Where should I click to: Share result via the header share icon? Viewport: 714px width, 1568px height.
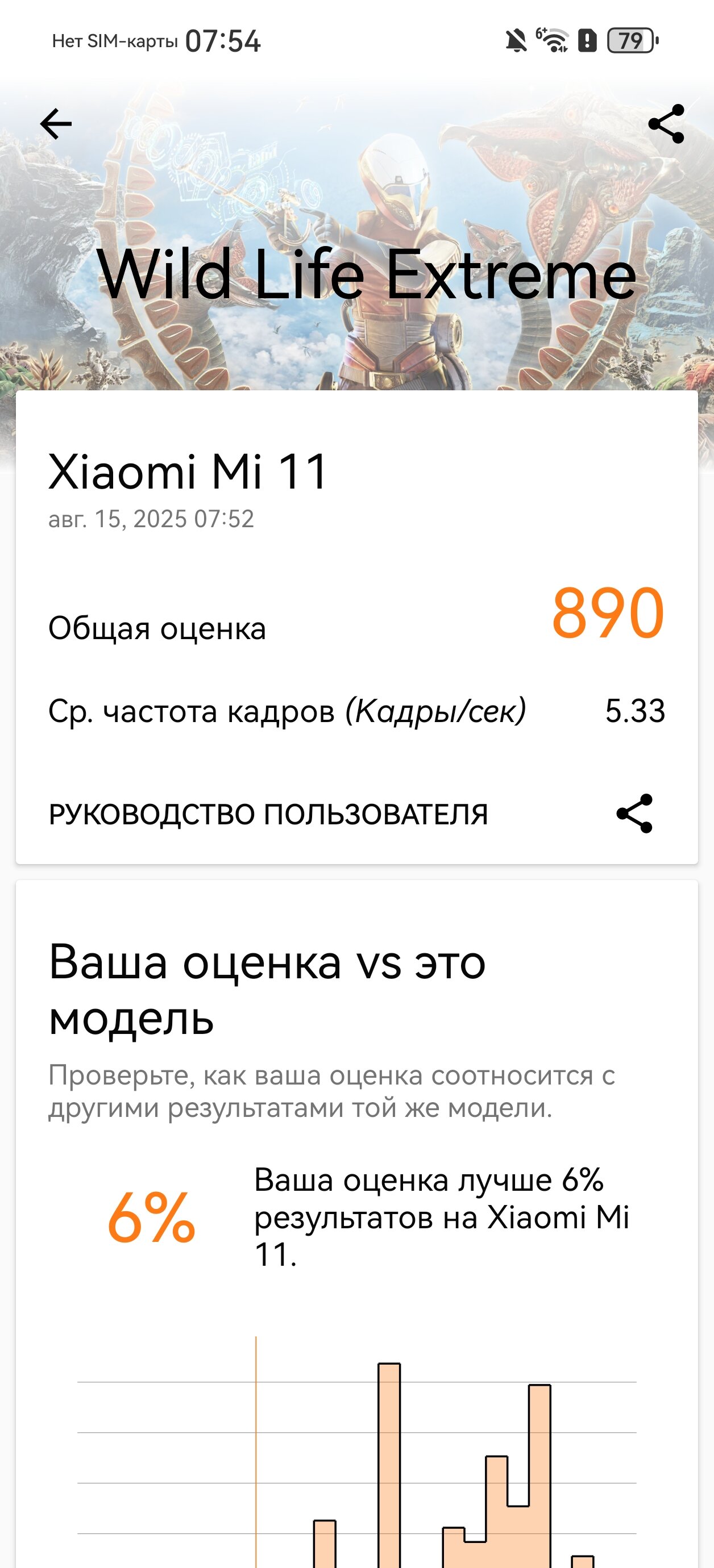click(x=666, y=124)
